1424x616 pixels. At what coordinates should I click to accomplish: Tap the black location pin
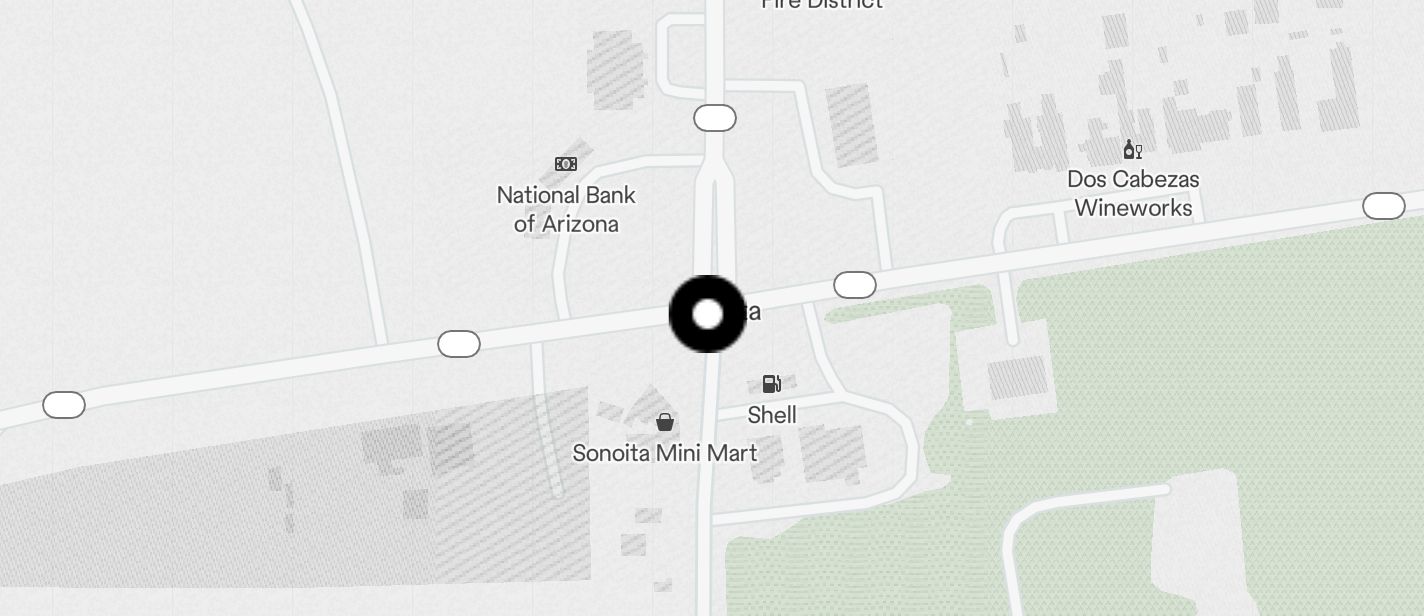pyautogui.click(x=707, y=314)
